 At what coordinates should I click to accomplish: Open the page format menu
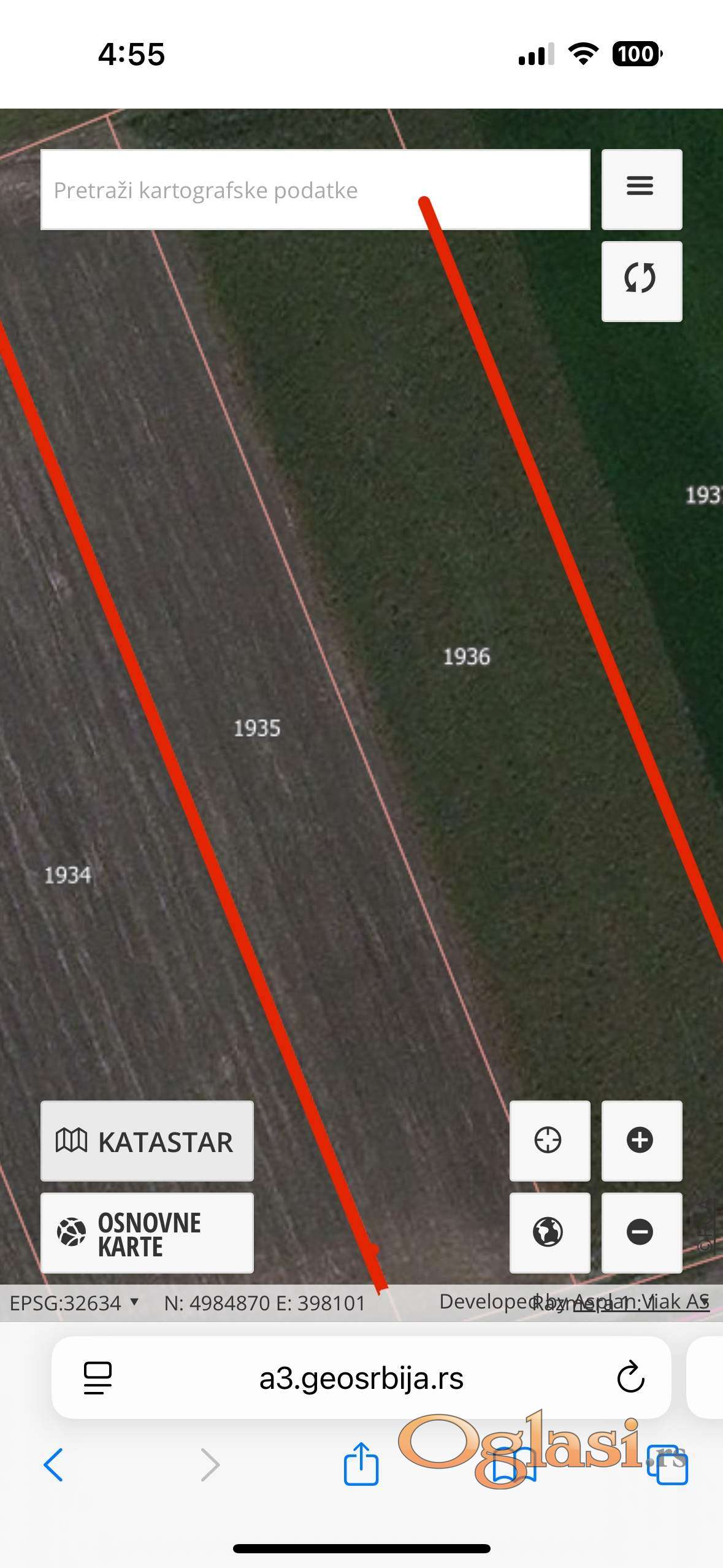97,1378
